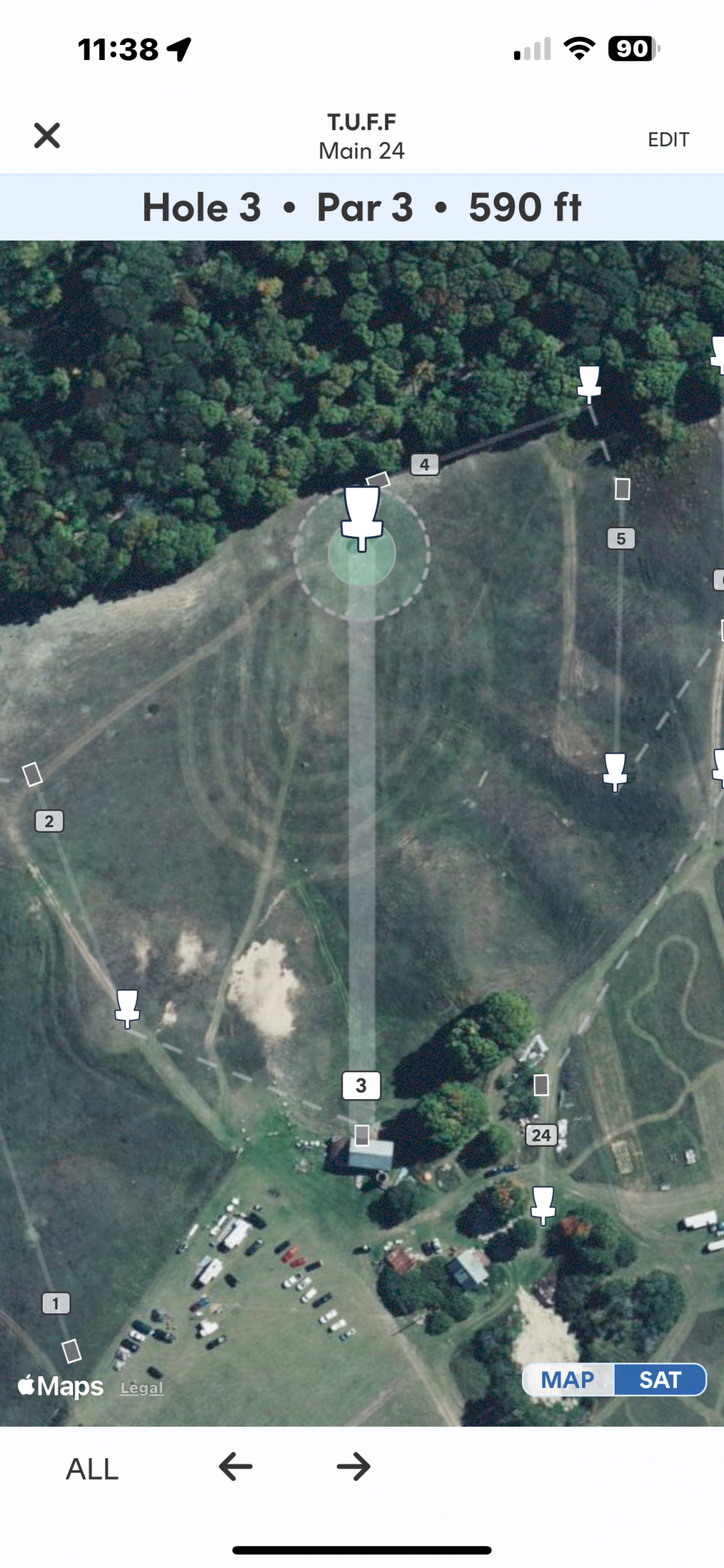
Task: Show ALL holes on the map
Action: [92, 1469]
